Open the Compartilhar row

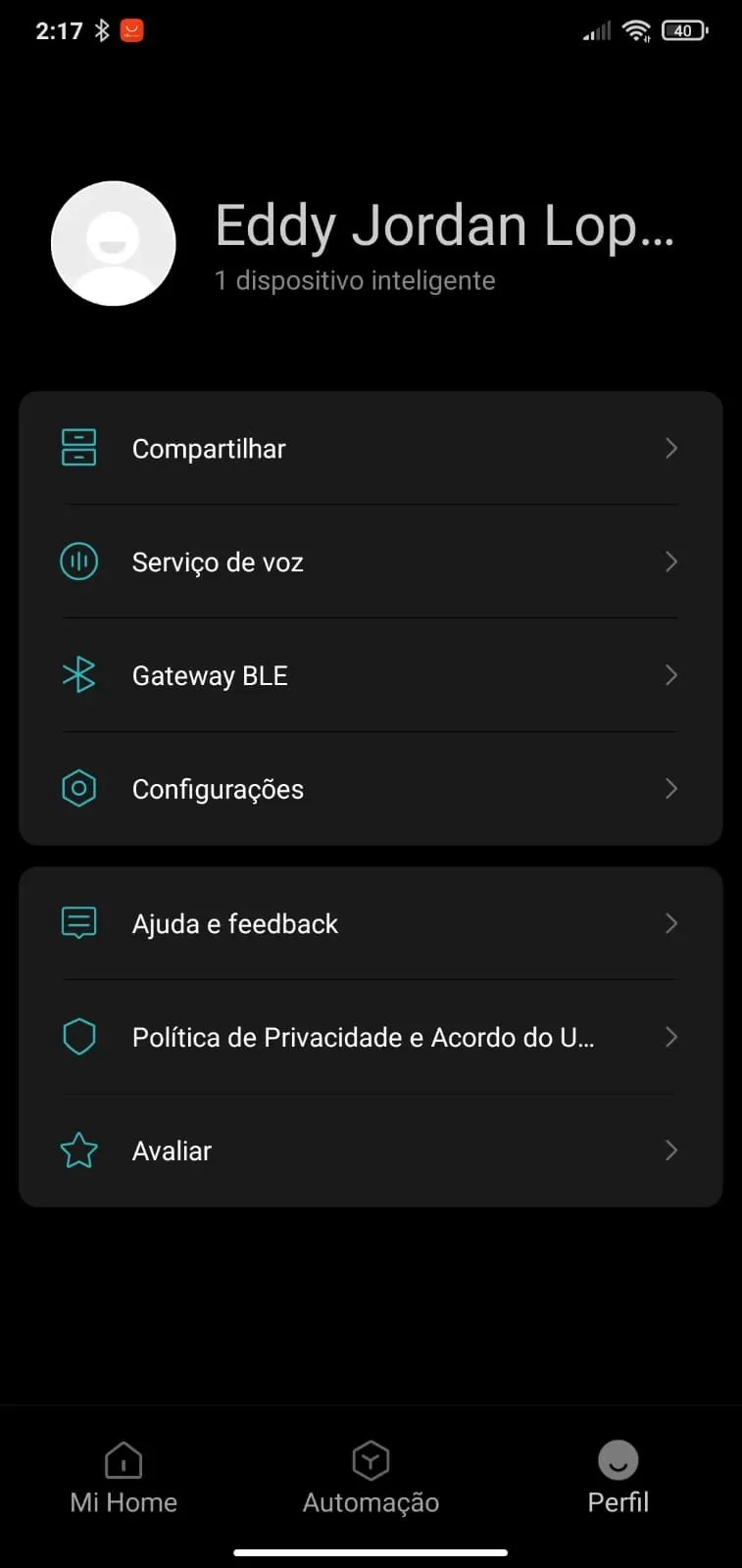[371, 449]
